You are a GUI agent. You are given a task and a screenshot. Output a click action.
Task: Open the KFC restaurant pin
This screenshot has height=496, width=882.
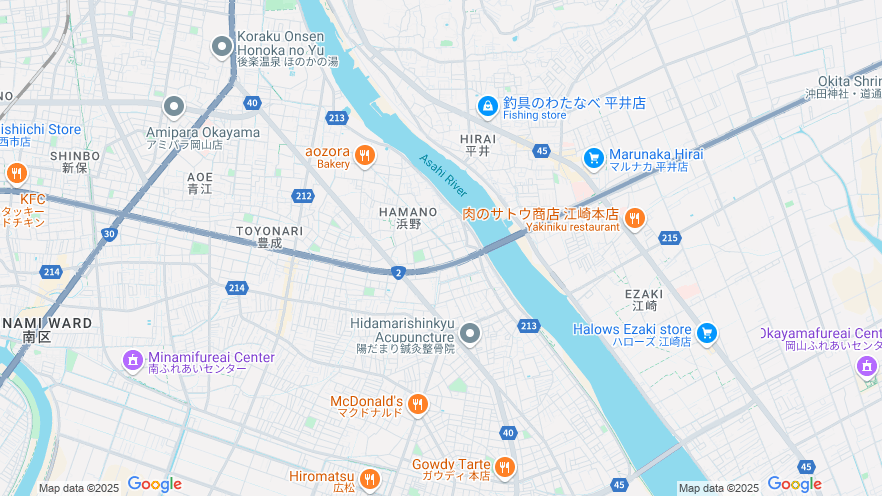(16, 174)
